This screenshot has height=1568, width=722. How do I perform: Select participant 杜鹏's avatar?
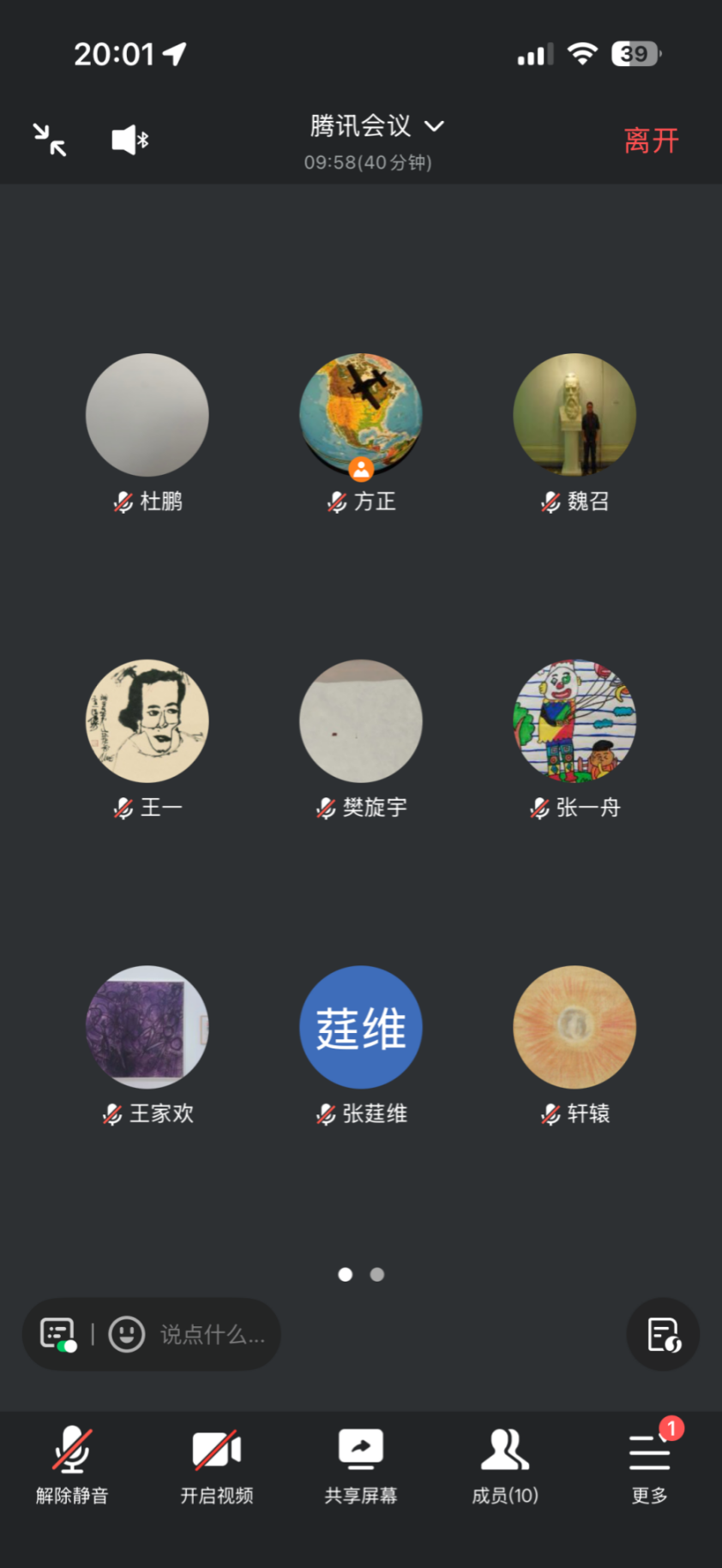tap(147, 415)
